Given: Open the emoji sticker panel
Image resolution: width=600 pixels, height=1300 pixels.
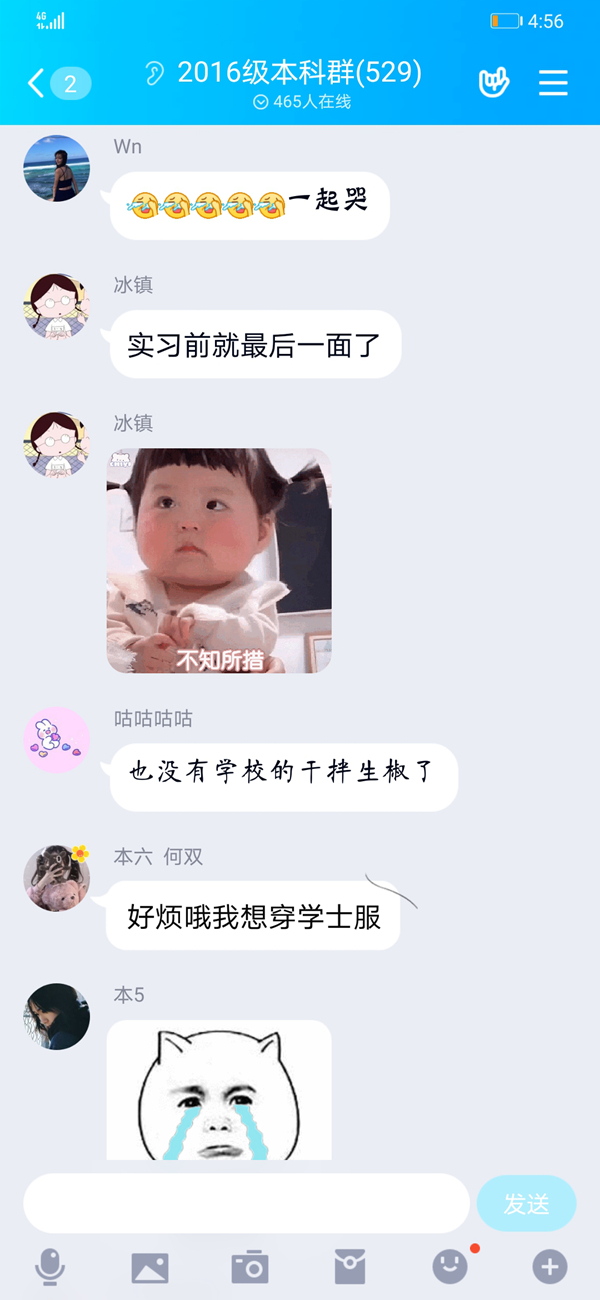Looking at the screenshot, I should (x=450, y=1267).
